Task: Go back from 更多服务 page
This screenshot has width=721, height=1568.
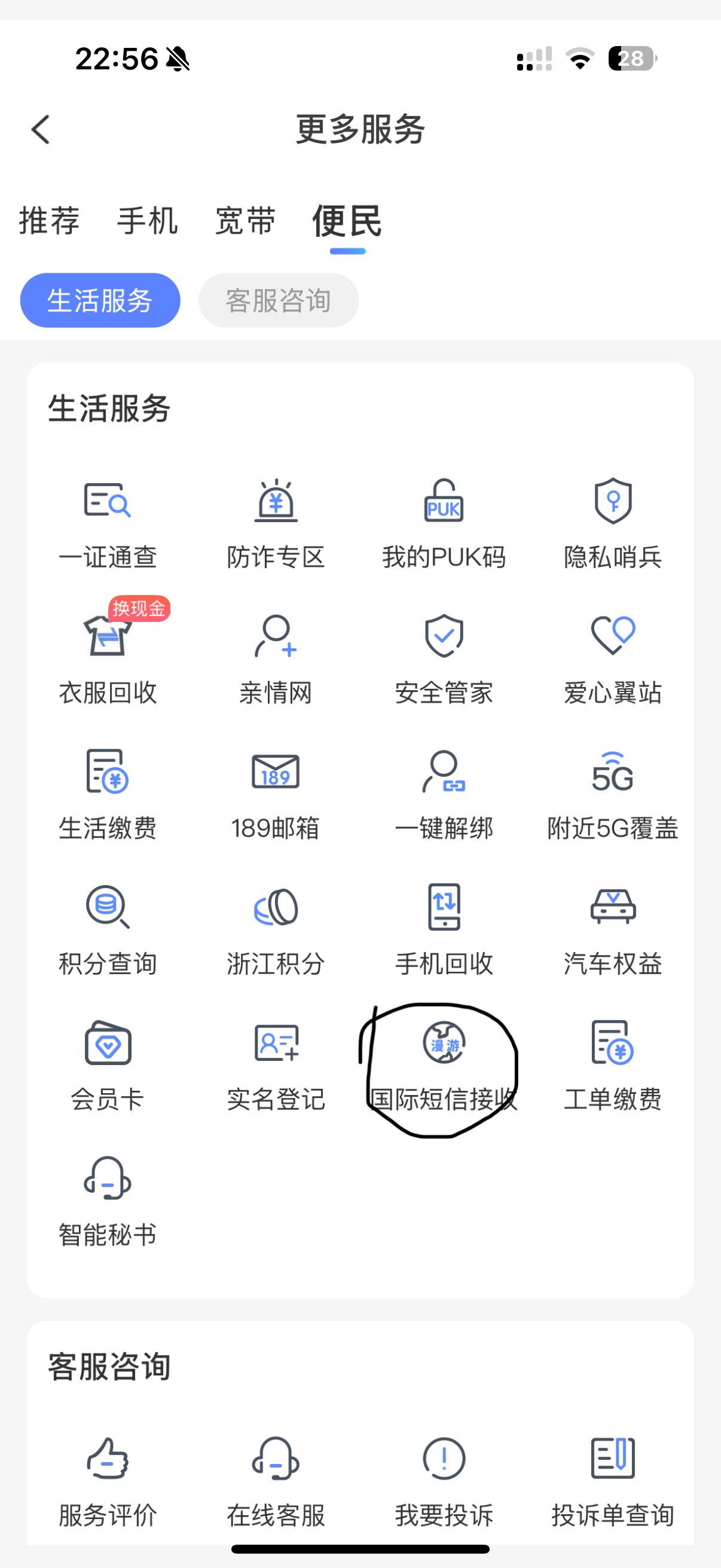Action: (41, 130)
